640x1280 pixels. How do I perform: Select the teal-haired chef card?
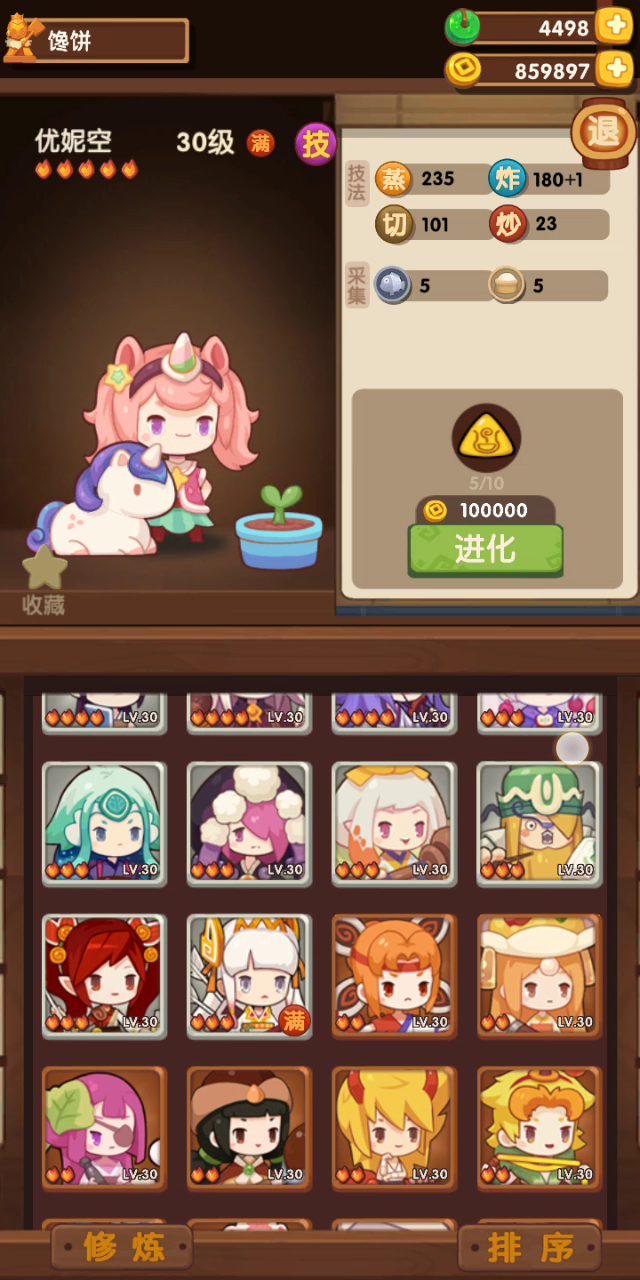click(104, 823)
